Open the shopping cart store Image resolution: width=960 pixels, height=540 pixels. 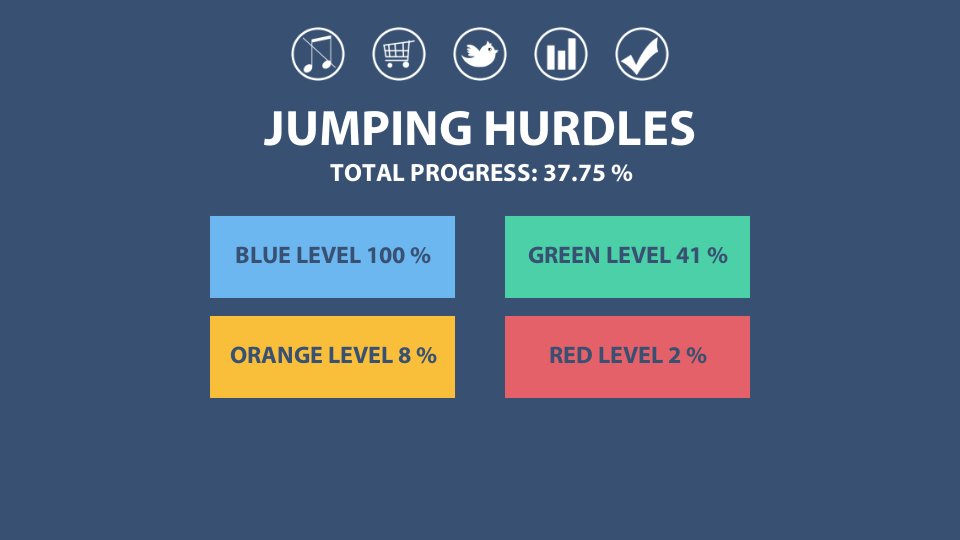click(x=399, y=53)
